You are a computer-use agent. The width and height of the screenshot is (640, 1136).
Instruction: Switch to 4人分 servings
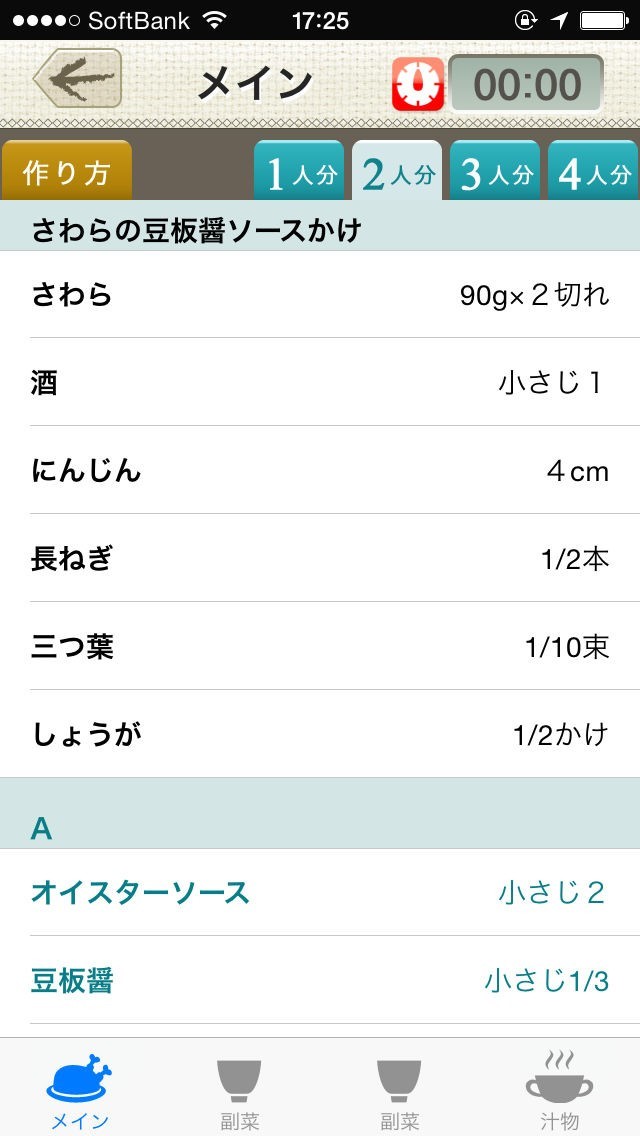(x=593, y=173)
